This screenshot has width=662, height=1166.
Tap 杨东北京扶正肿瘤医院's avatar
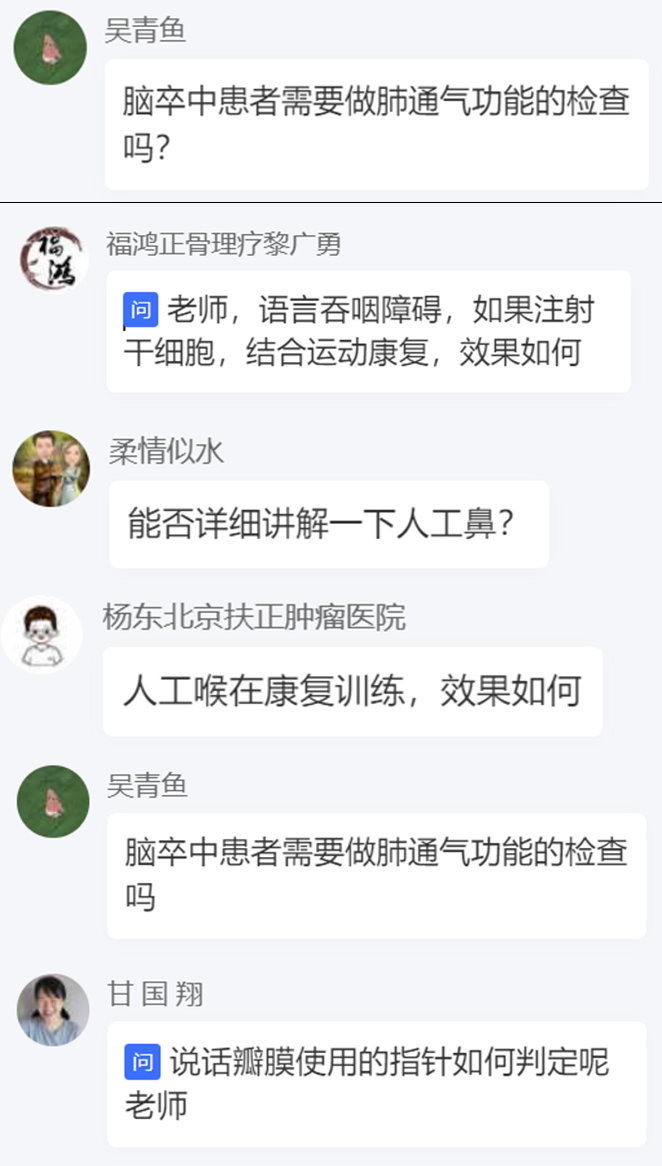click(42, 634)
